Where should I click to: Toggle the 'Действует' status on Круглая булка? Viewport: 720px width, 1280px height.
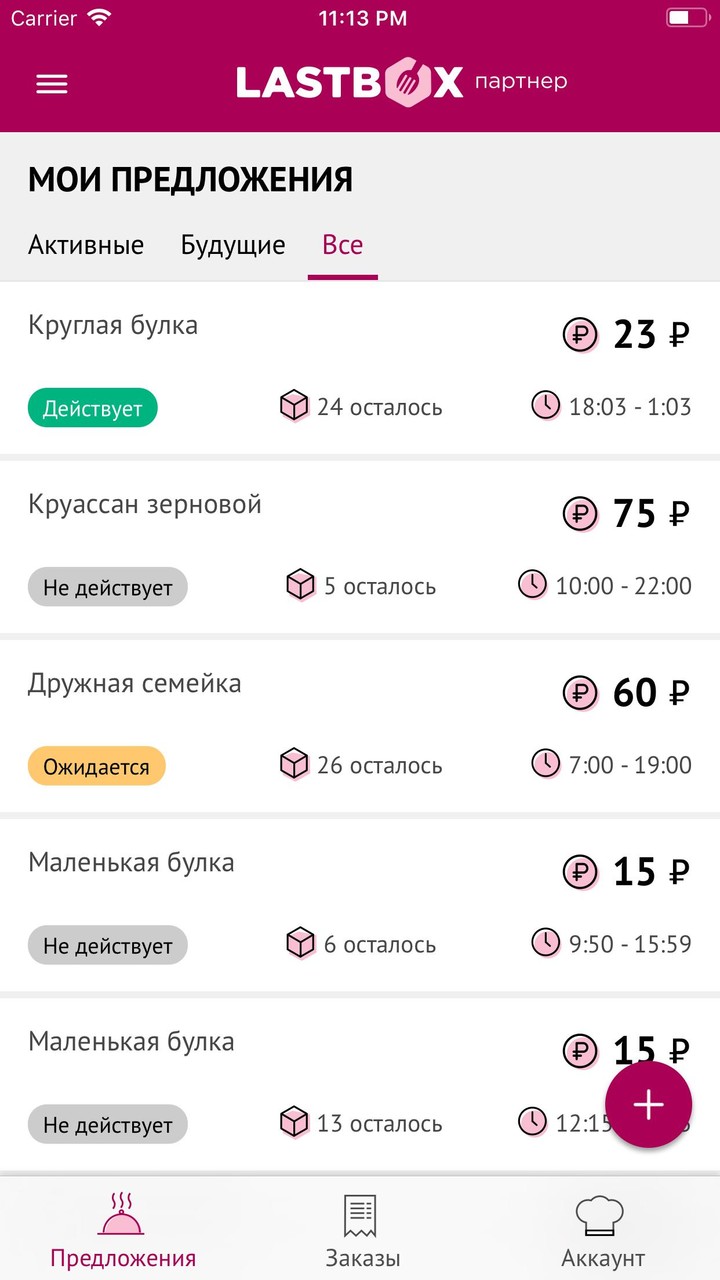[x=92, y=407]
